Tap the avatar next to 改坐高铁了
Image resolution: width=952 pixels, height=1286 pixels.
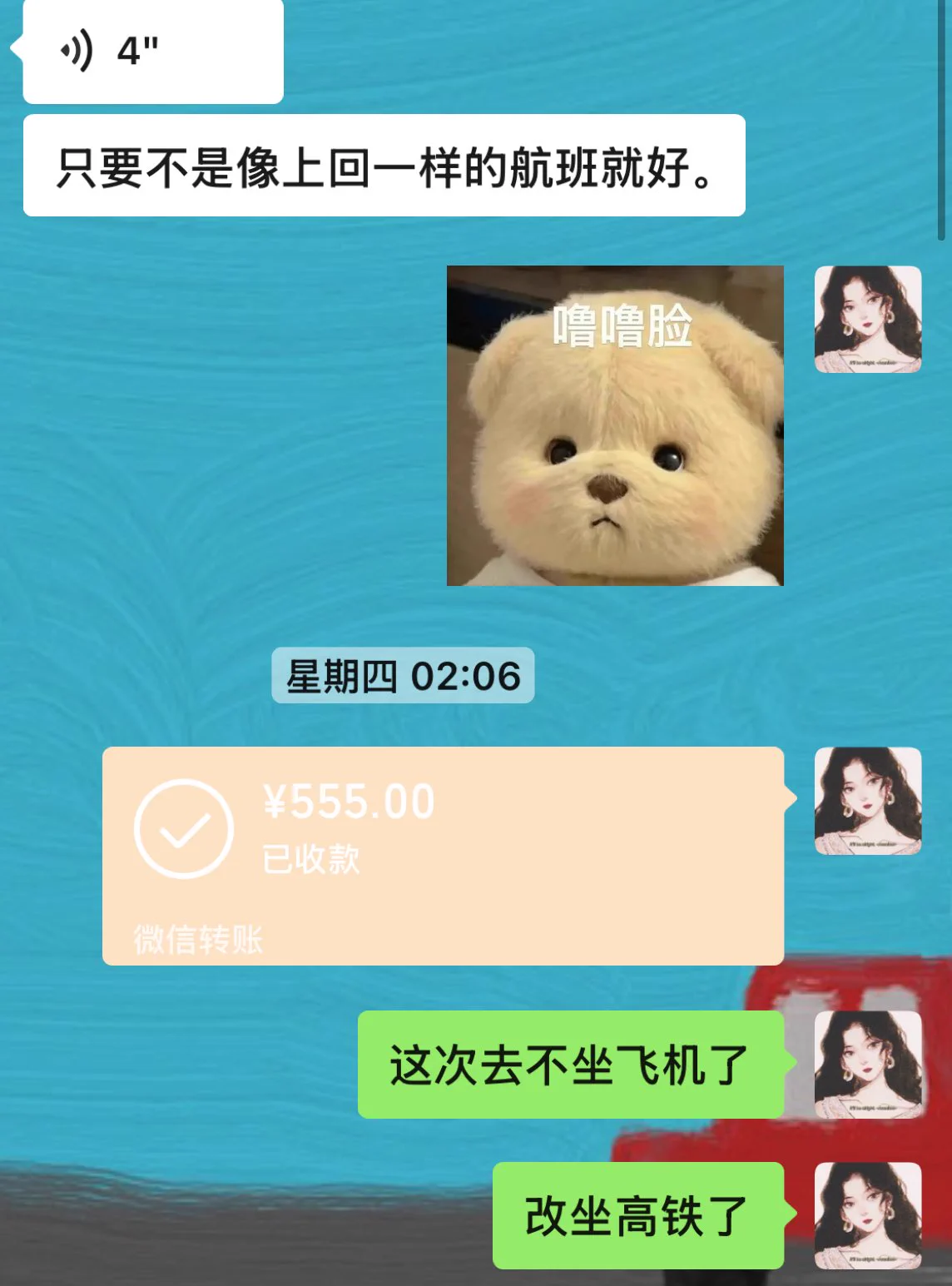[x=867, y=1215]
